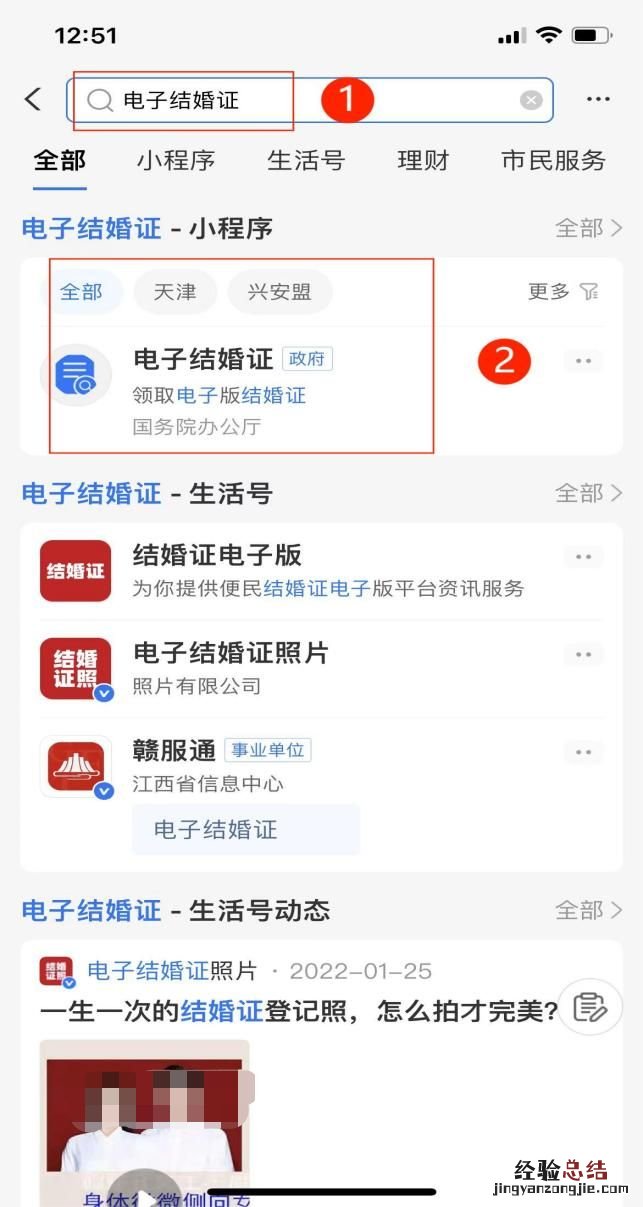
Task: Open the 电子结婚证 government mini program
Action: click(x=230, y=390)
